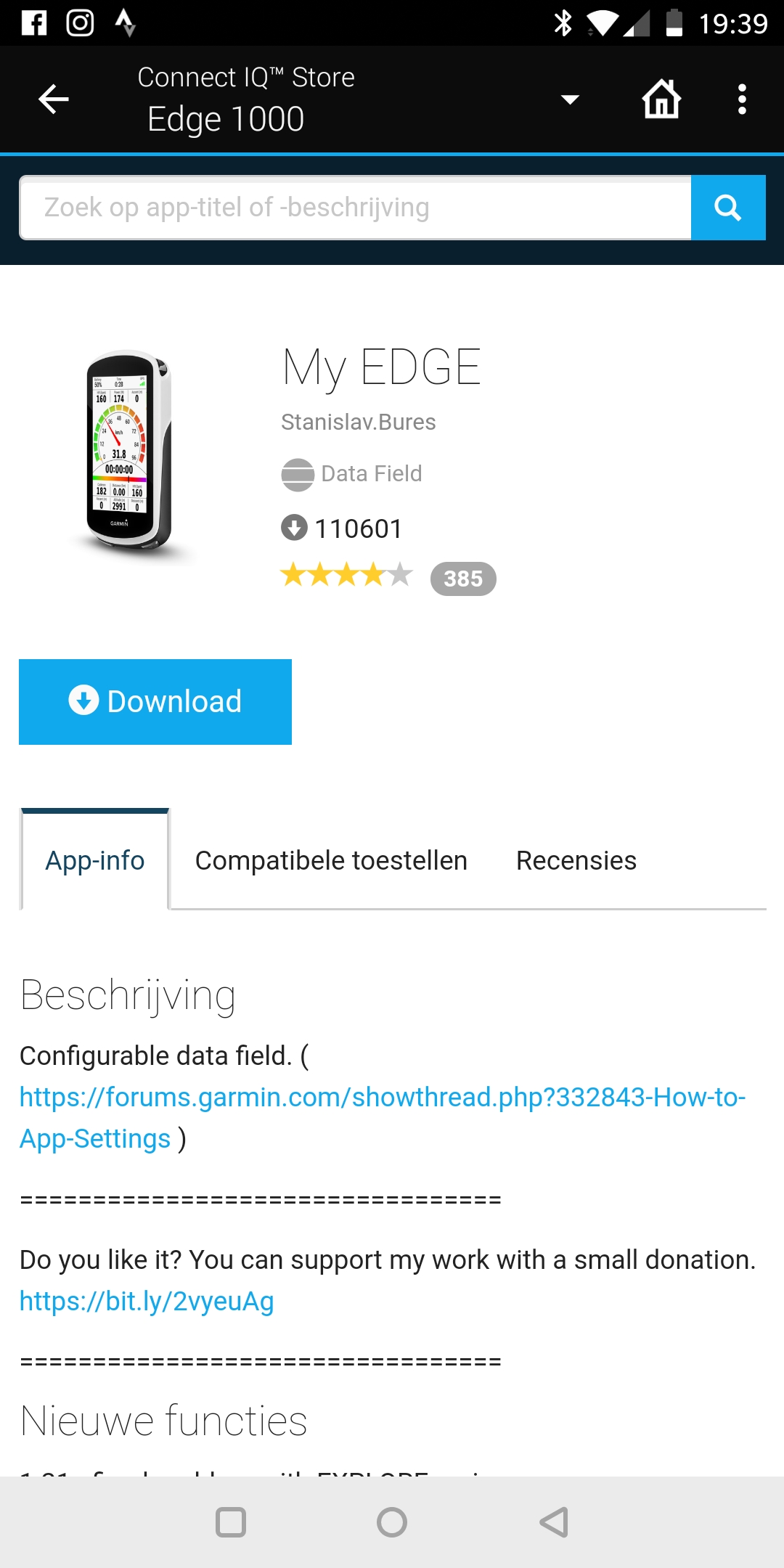Open the bit.ly donation link
This screenshot has height=1568, width=784.
[x=147, y=1302]
